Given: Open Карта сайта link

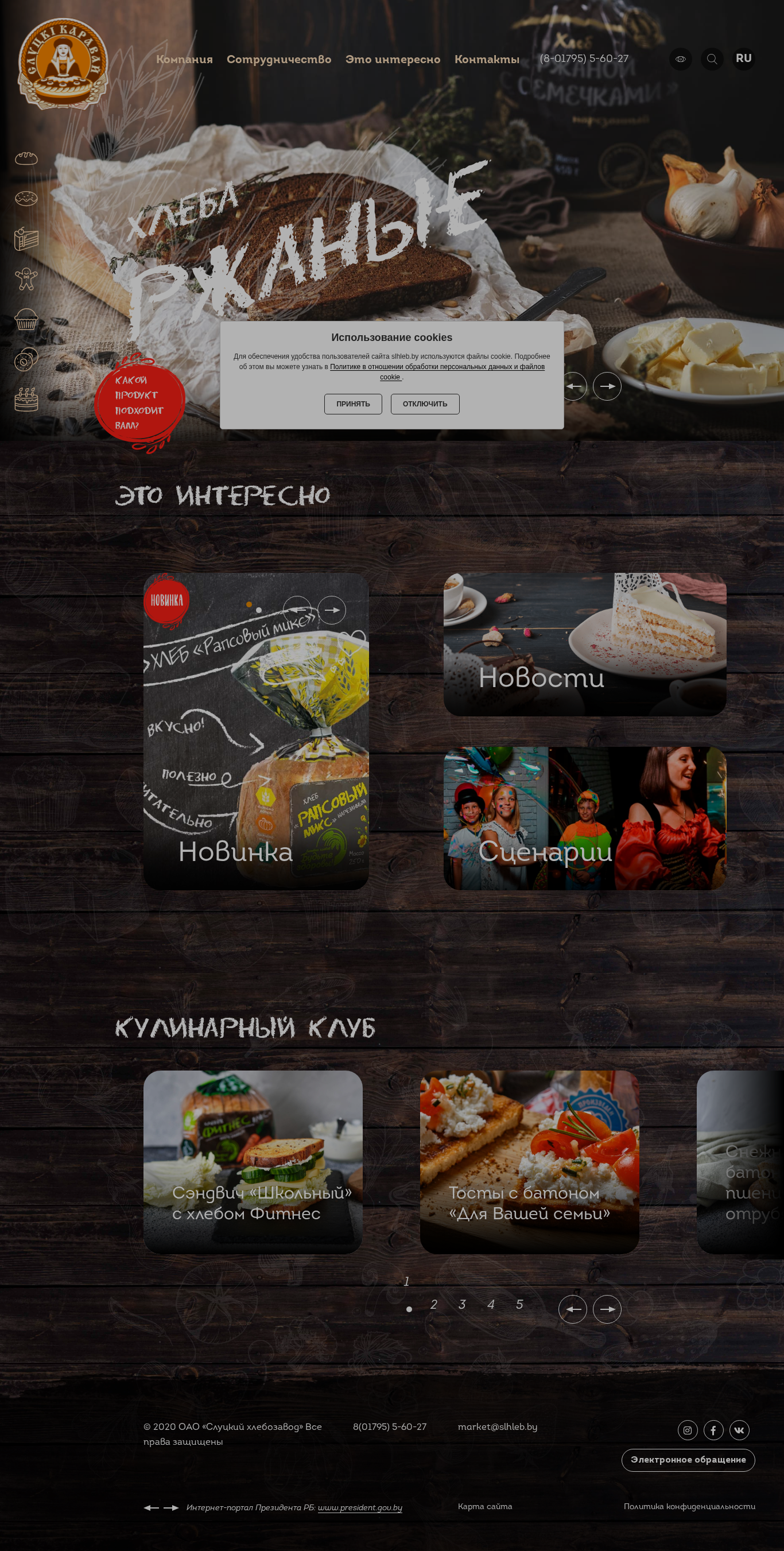Looking at the screenshot, I should (x=485, y=1506).
